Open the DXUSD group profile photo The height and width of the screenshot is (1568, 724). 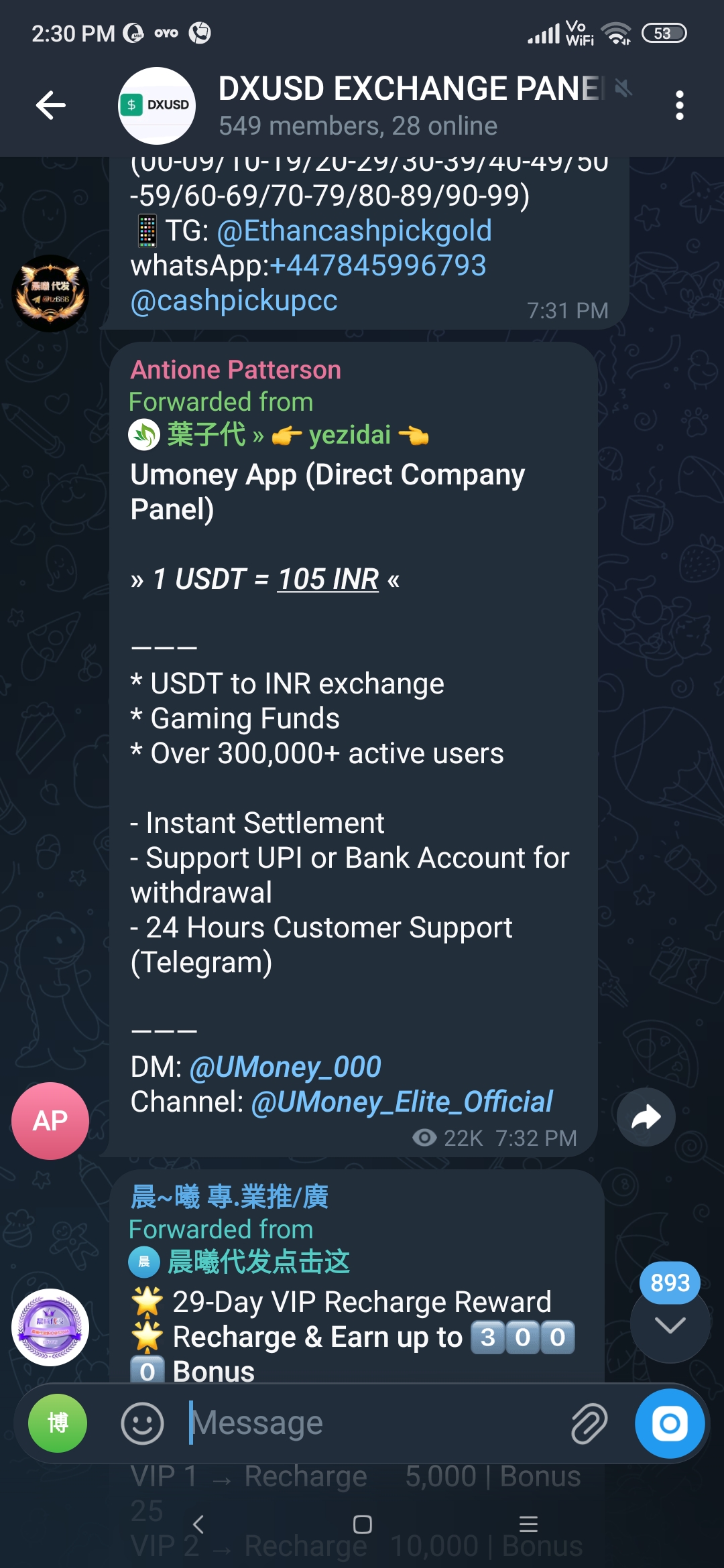(x=156, y=105)
